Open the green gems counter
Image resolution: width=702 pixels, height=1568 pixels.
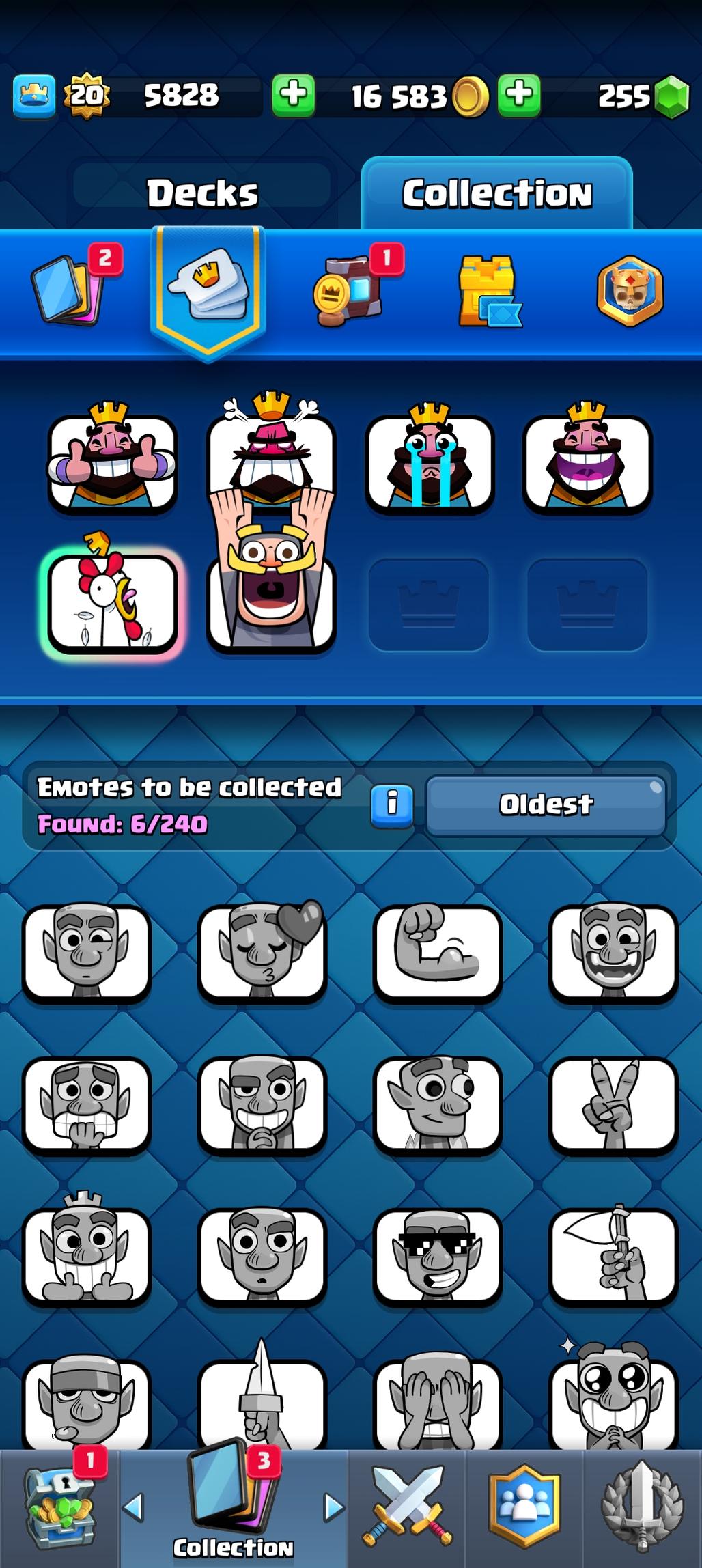point(642,96)
